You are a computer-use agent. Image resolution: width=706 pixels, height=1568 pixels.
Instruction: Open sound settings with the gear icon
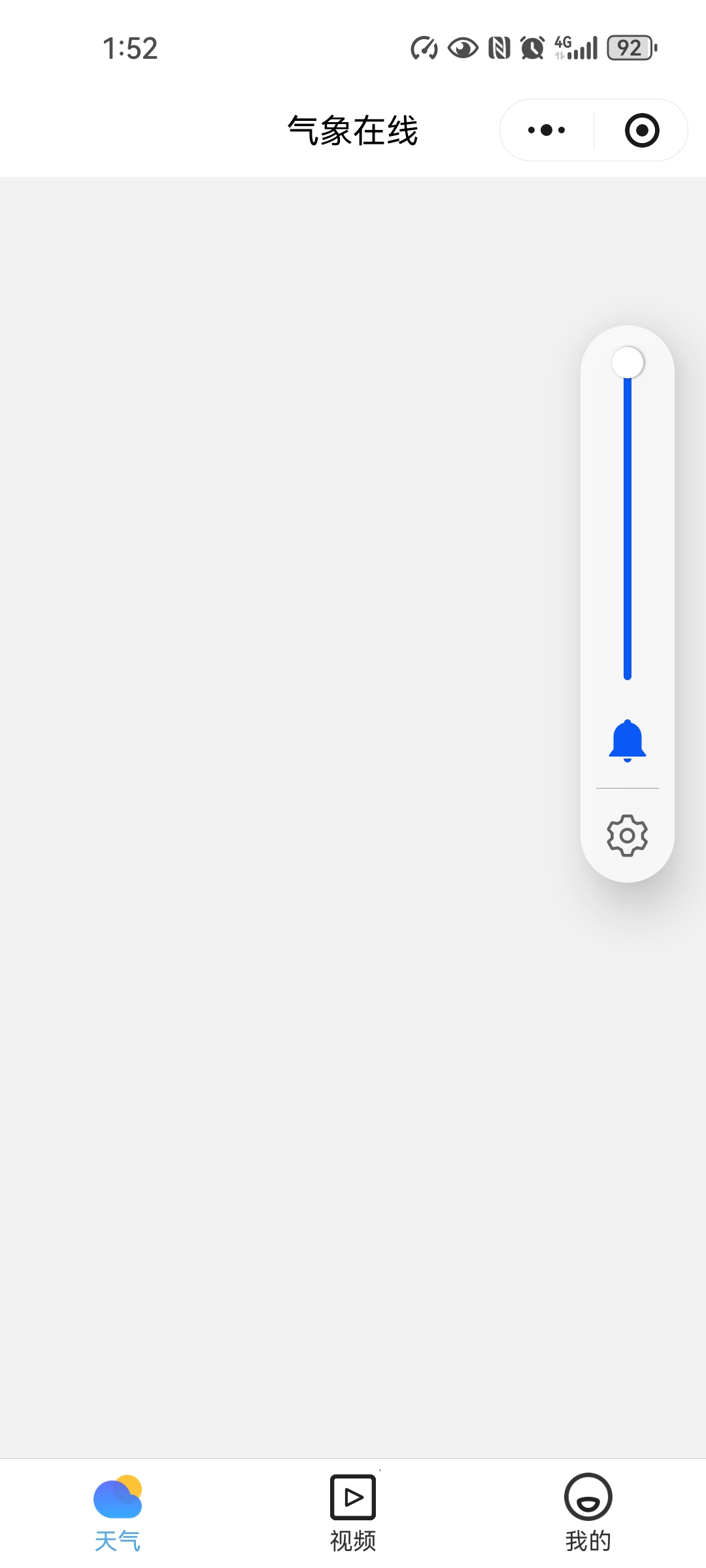628,835
